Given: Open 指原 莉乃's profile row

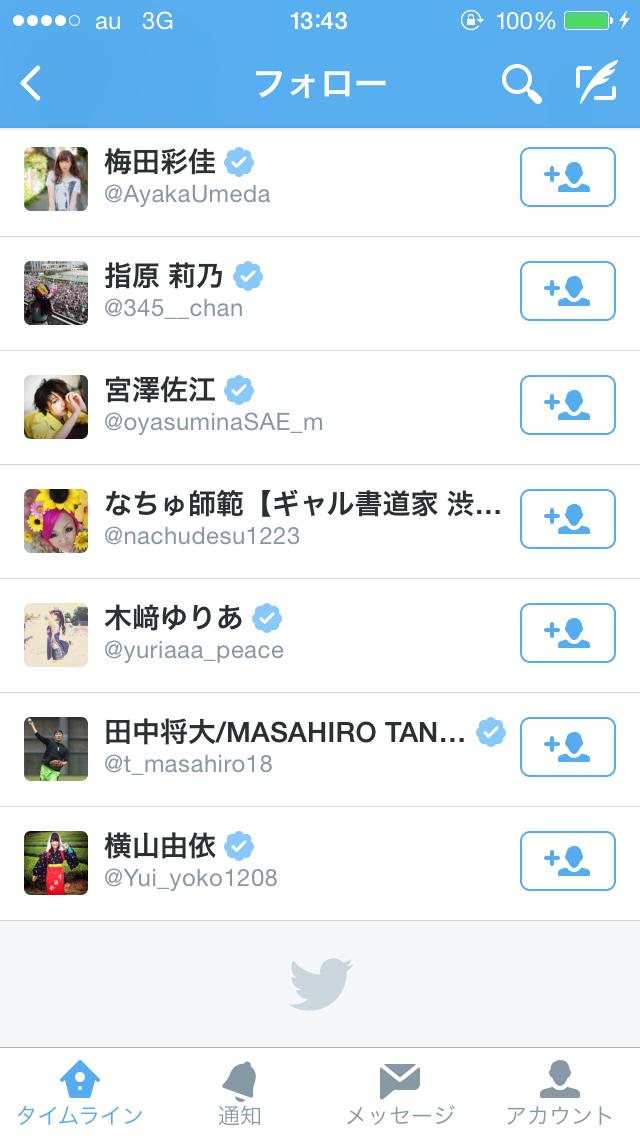Looking at the screenshot, I should [x=260, y=292].
